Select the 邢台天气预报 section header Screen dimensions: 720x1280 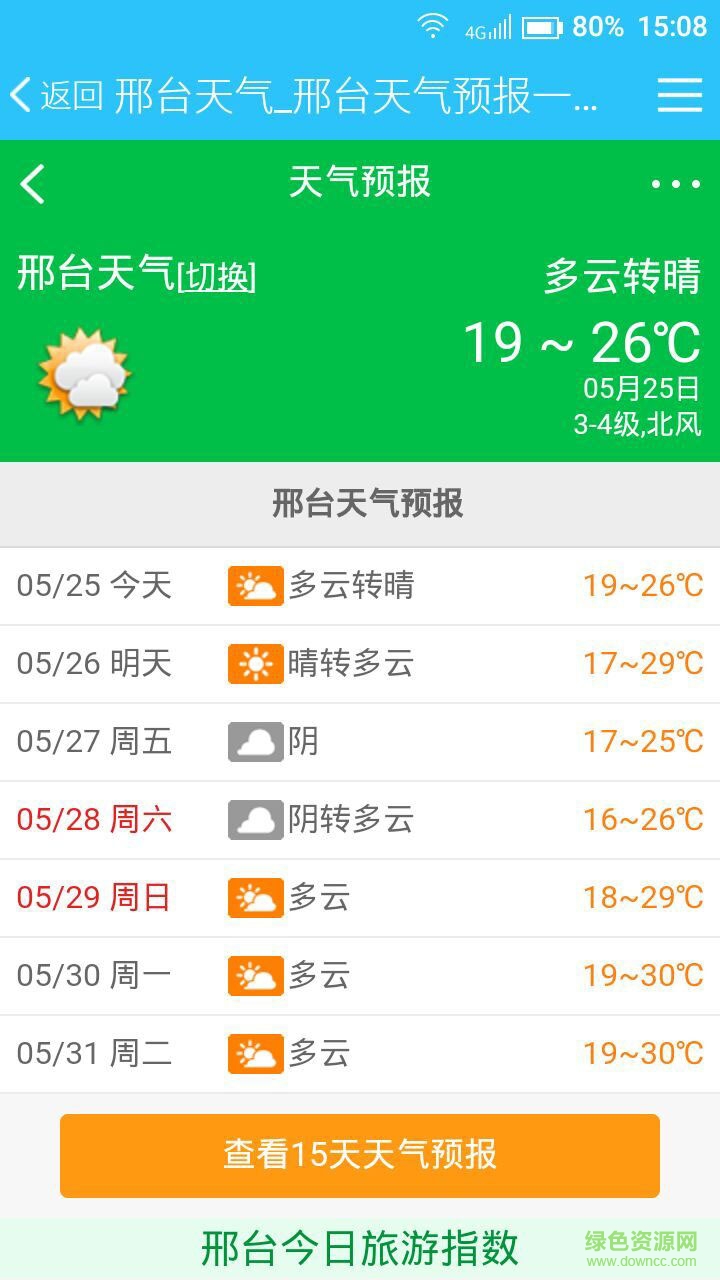tap(360, 505)
